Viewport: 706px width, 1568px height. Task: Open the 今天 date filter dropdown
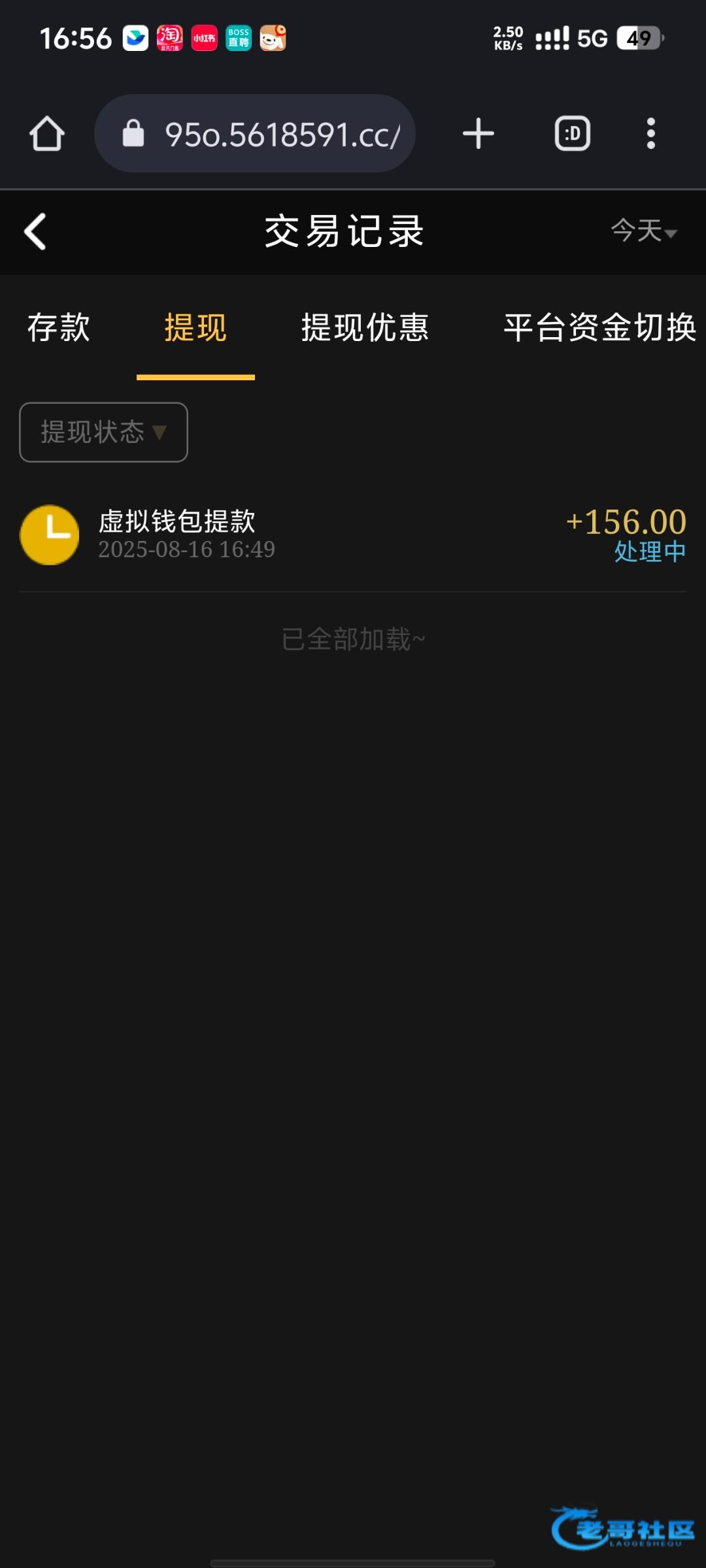pyautogui.click(x=644, y=231)
